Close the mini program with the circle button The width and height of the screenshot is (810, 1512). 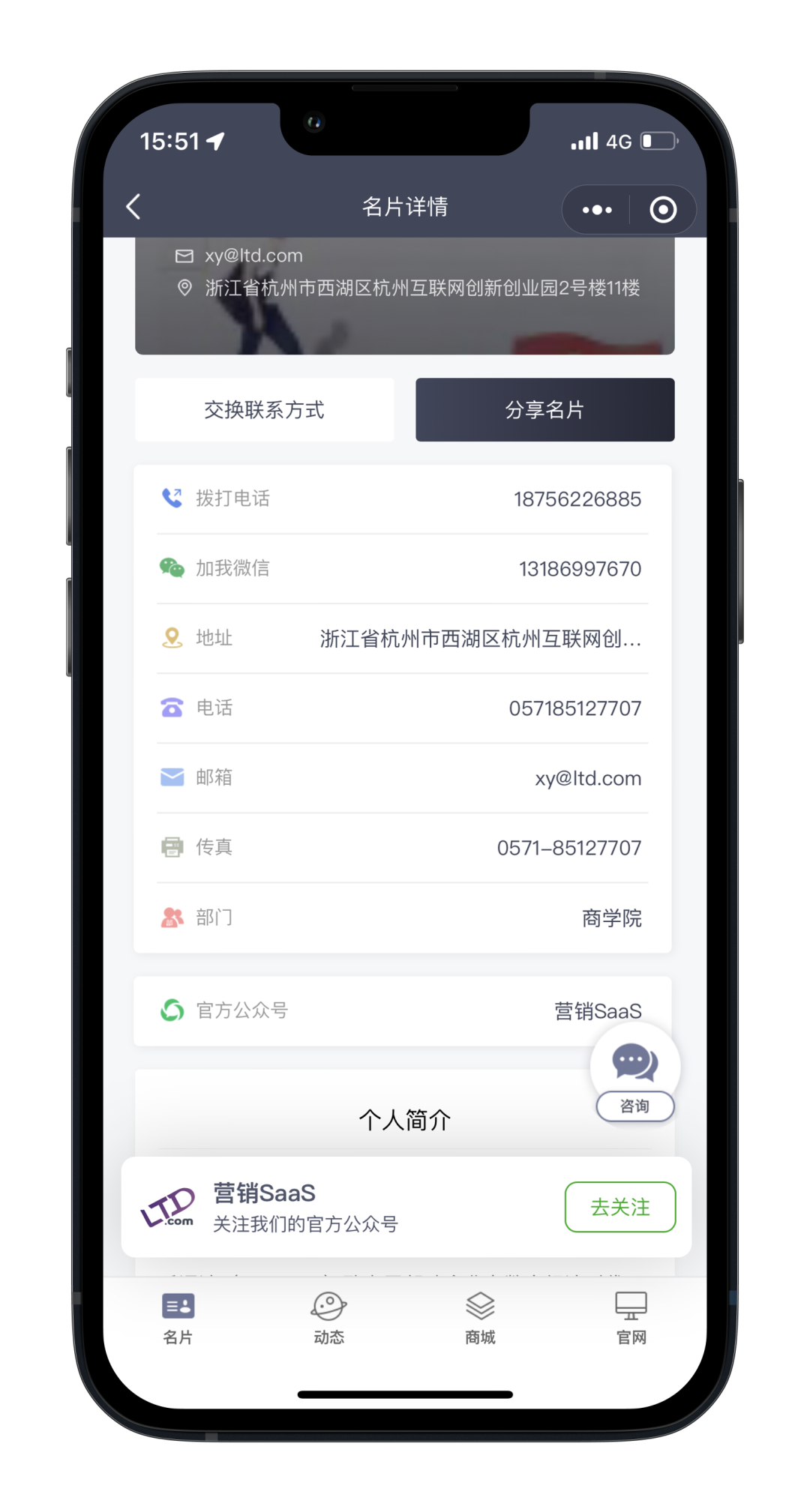point(663,210)
